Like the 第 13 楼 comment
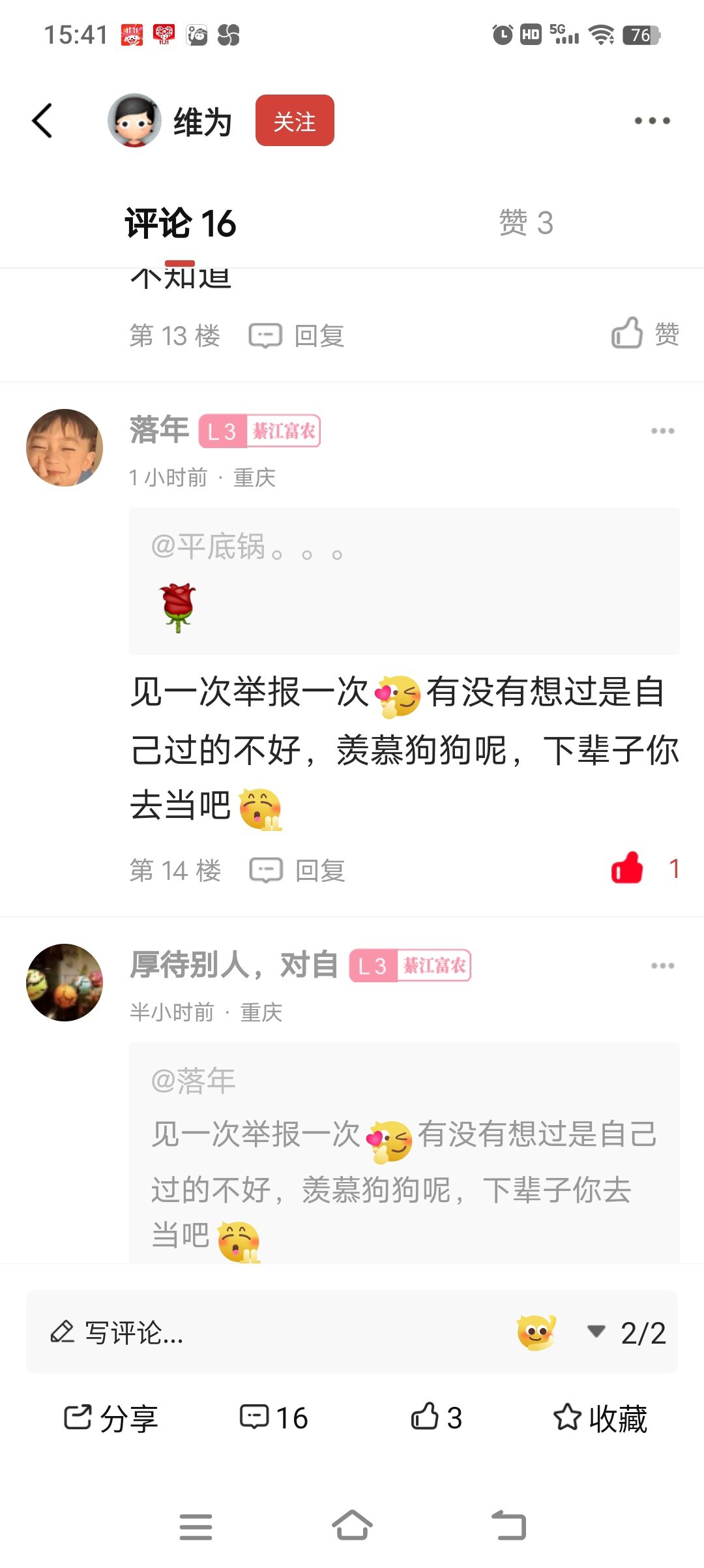Screen dimensions: 704x1568 [x=645, y=333]
